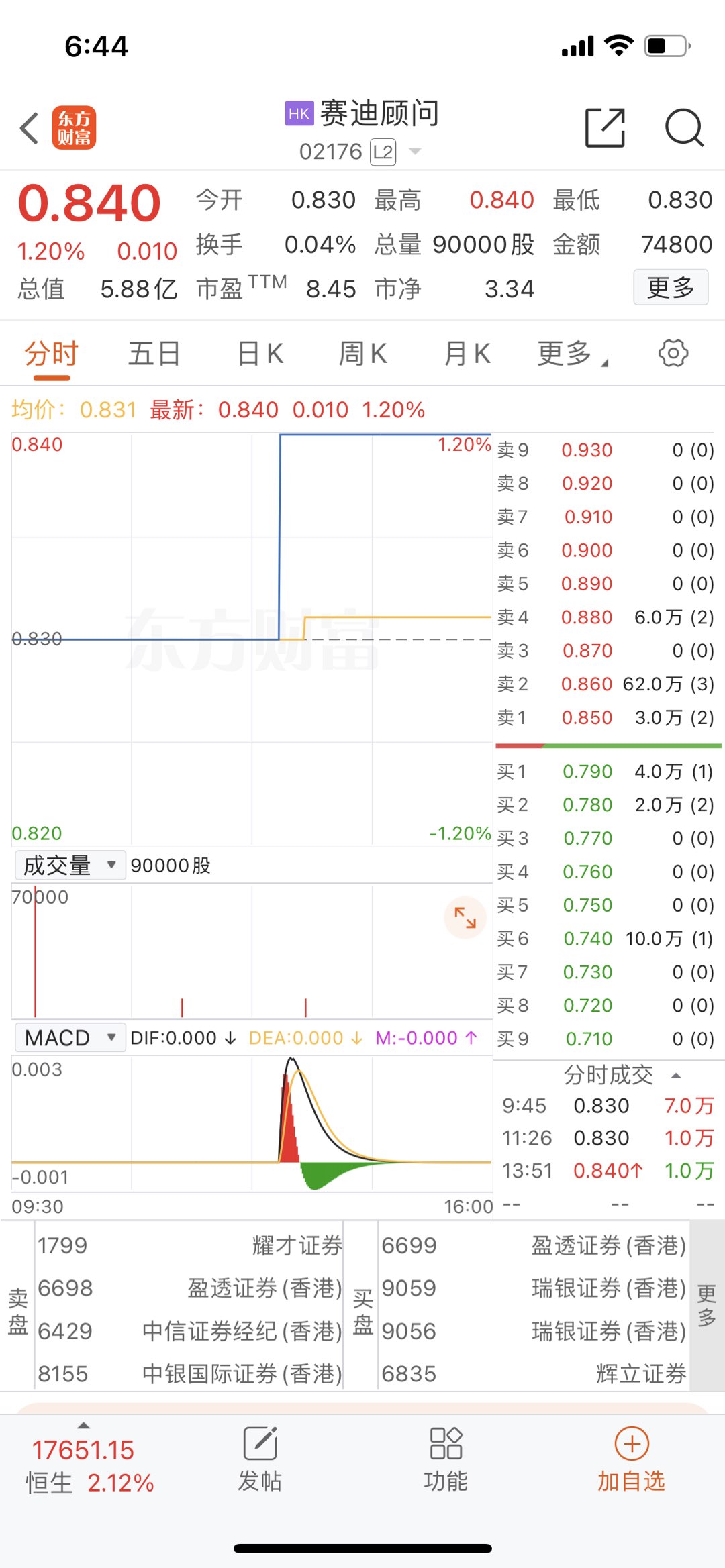This screenshot has width=725, height=1568.
Task: Open the MACD indicator dropdown
Action: click(x=69, y=1038)
